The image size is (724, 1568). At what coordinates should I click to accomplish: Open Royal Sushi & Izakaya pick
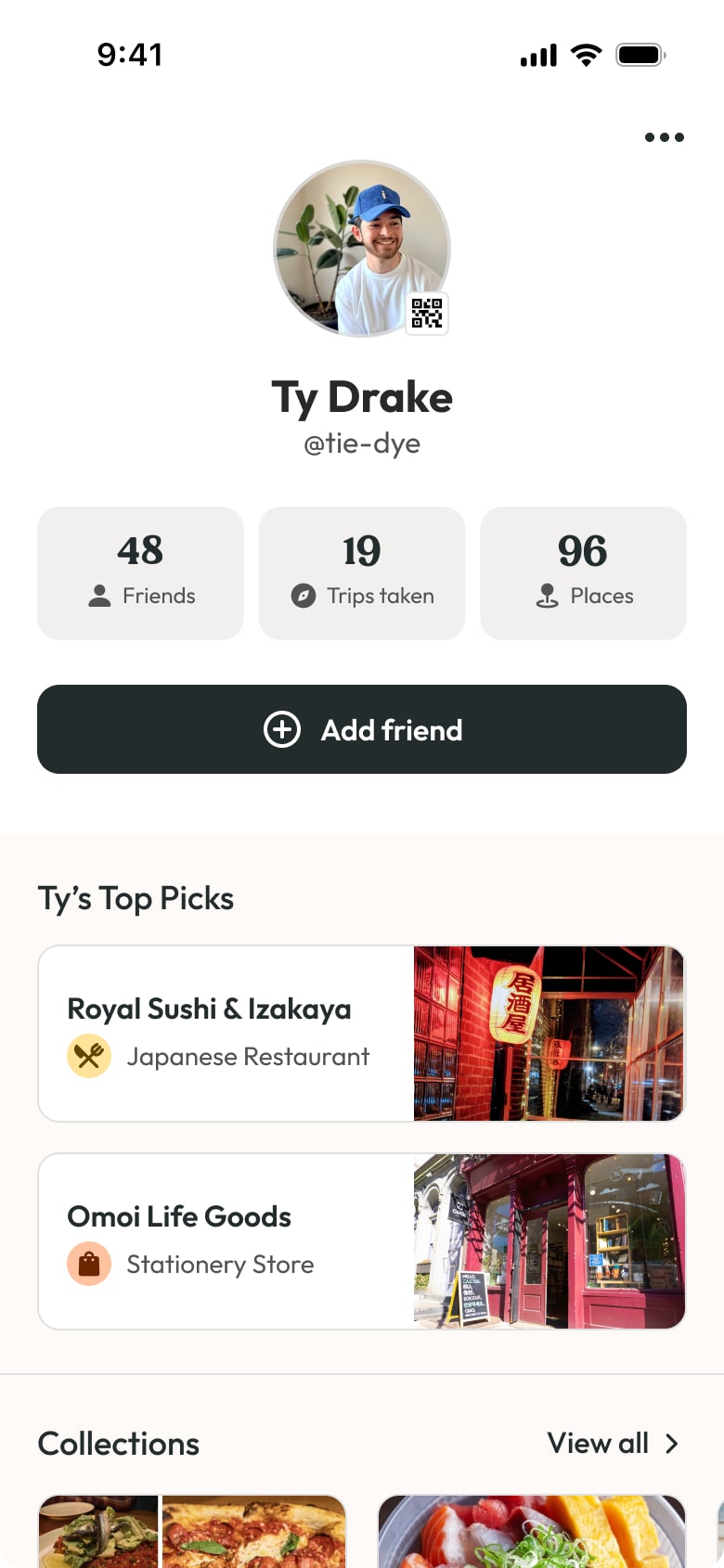tap(362, 1034)
